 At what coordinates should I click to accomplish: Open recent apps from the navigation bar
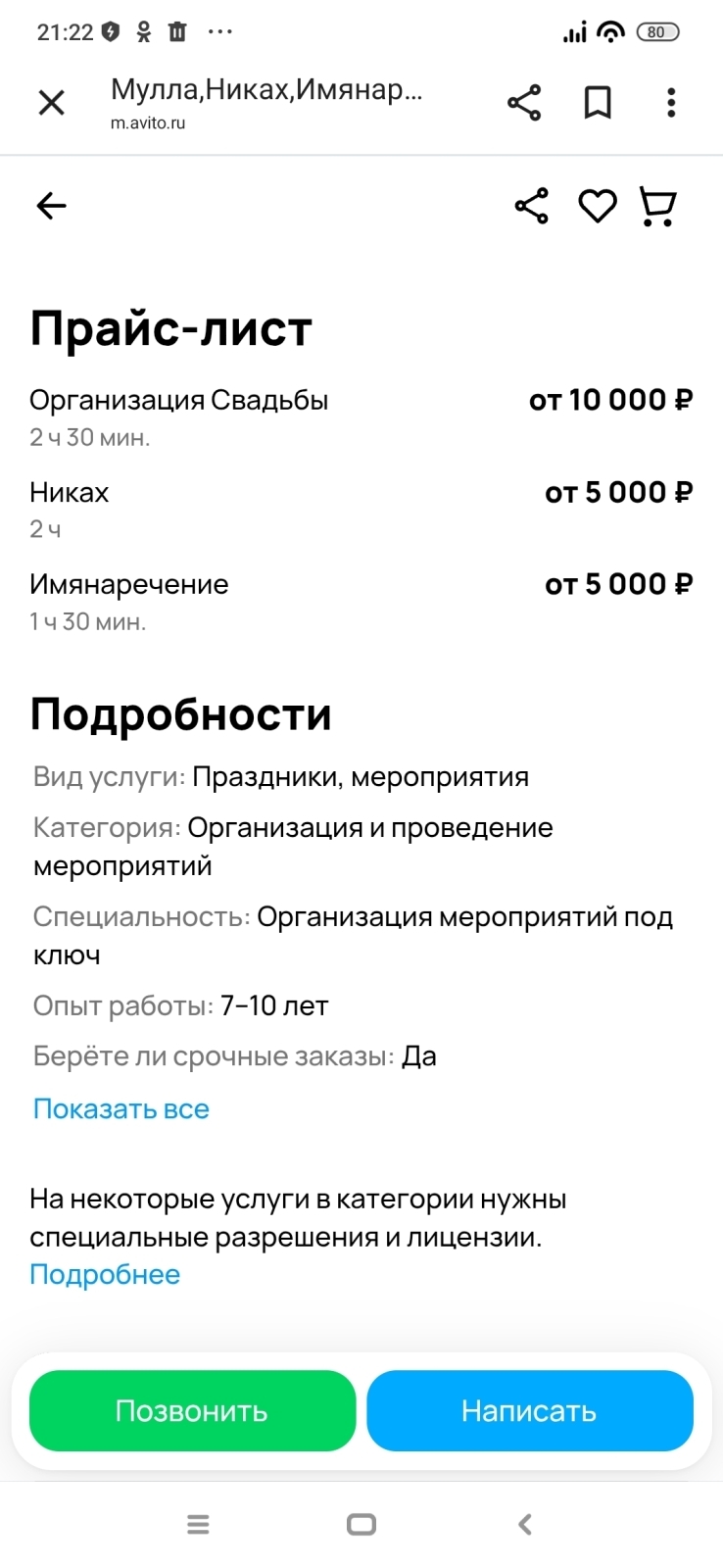point(198,1524)
